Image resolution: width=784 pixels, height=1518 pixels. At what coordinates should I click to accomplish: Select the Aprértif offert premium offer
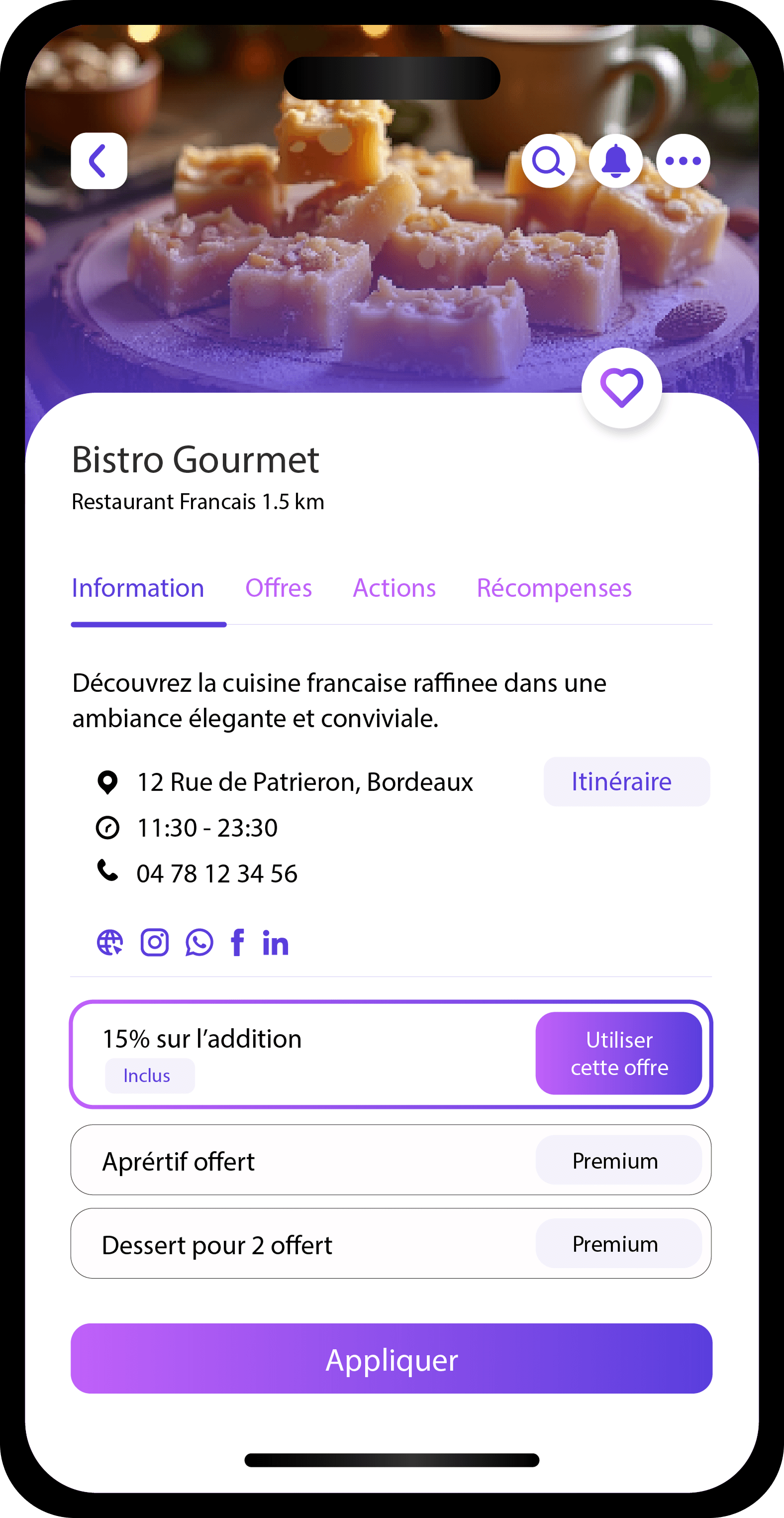391,1160
